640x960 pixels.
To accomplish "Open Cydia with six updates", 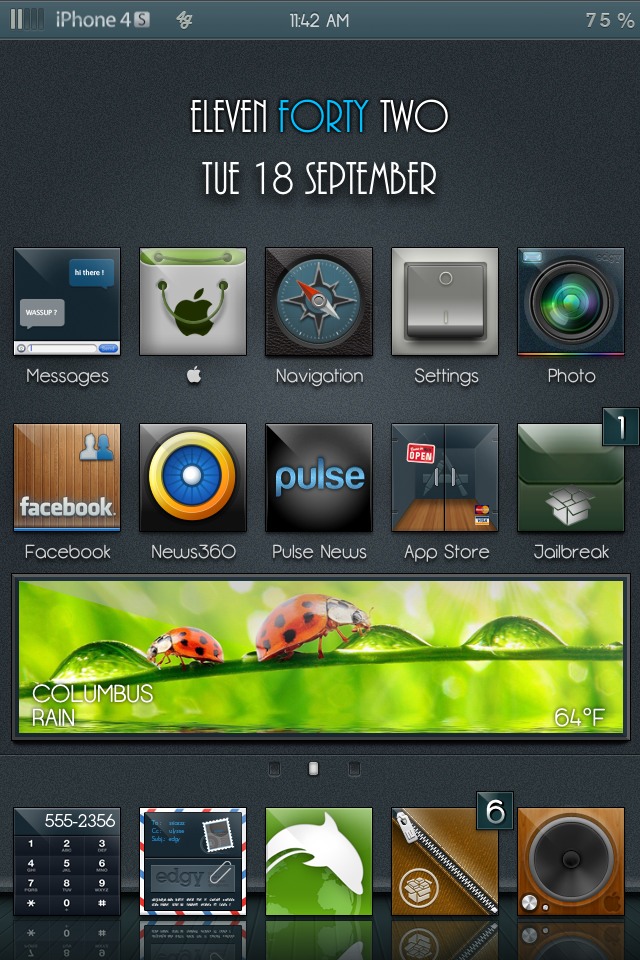I will [x=445, y=862].
